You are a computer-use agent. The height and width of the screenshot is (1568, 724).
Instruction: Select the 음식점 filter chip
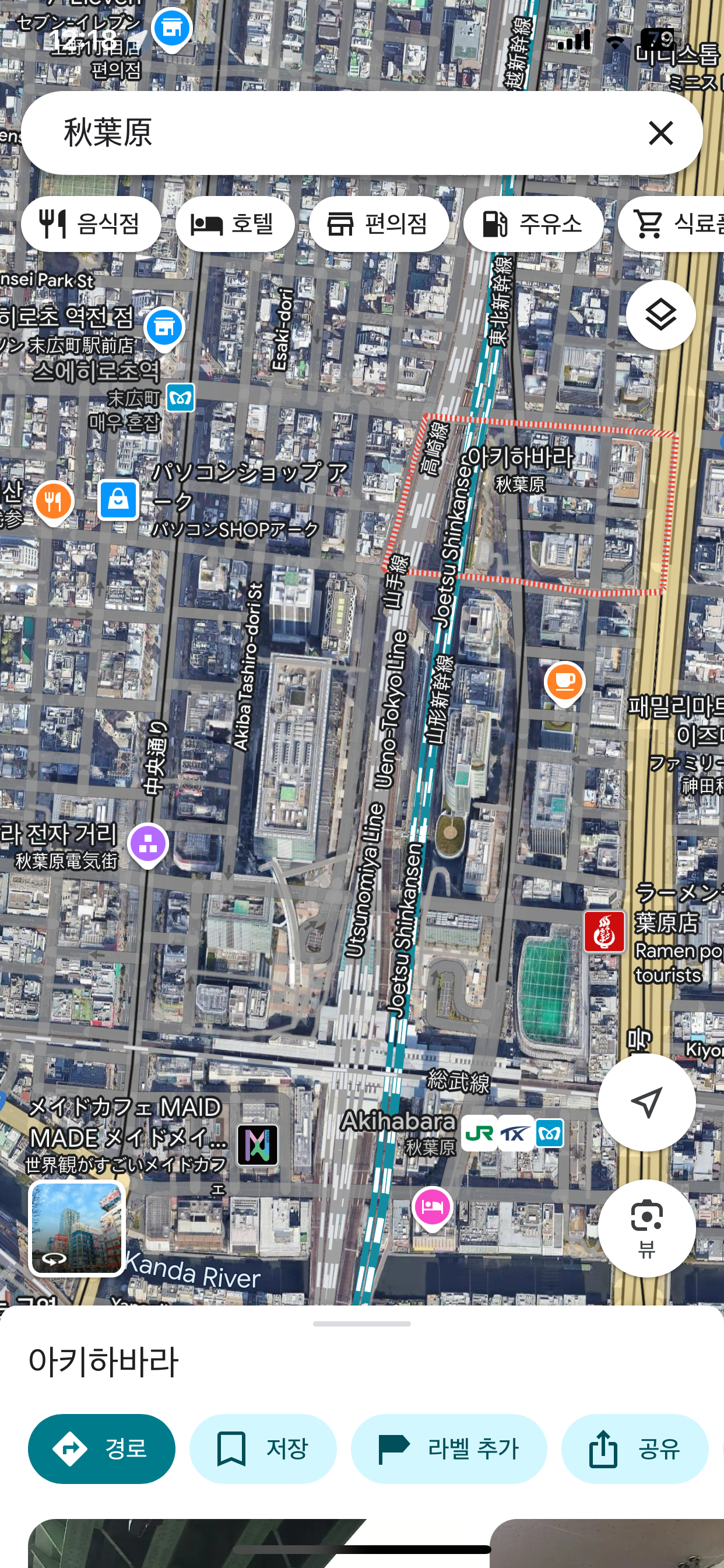point(91,224)
